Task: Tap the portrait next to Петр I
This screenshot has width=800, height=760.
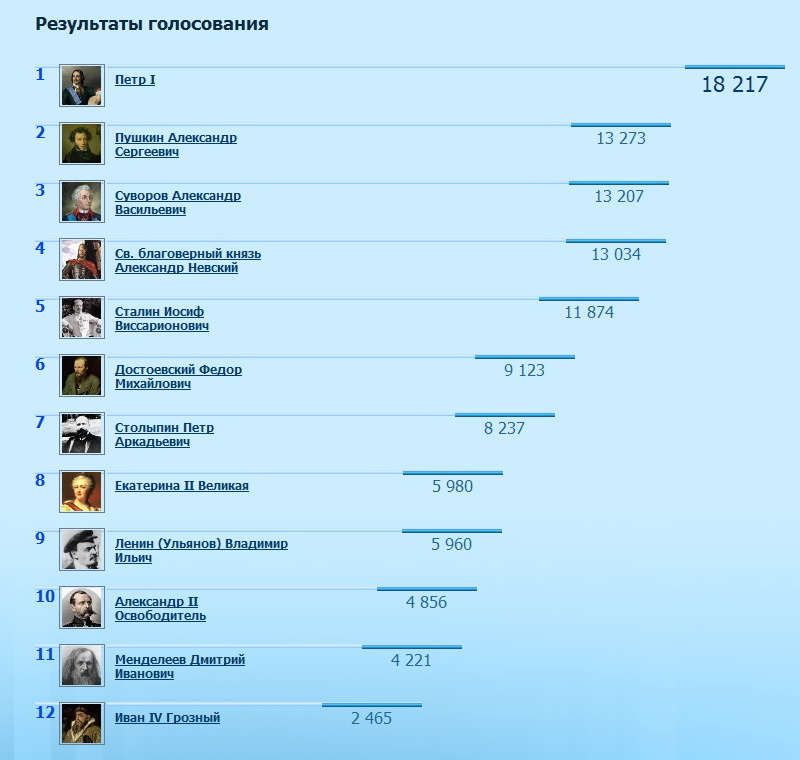Action: pyautogui.click(x=81, y=86)
